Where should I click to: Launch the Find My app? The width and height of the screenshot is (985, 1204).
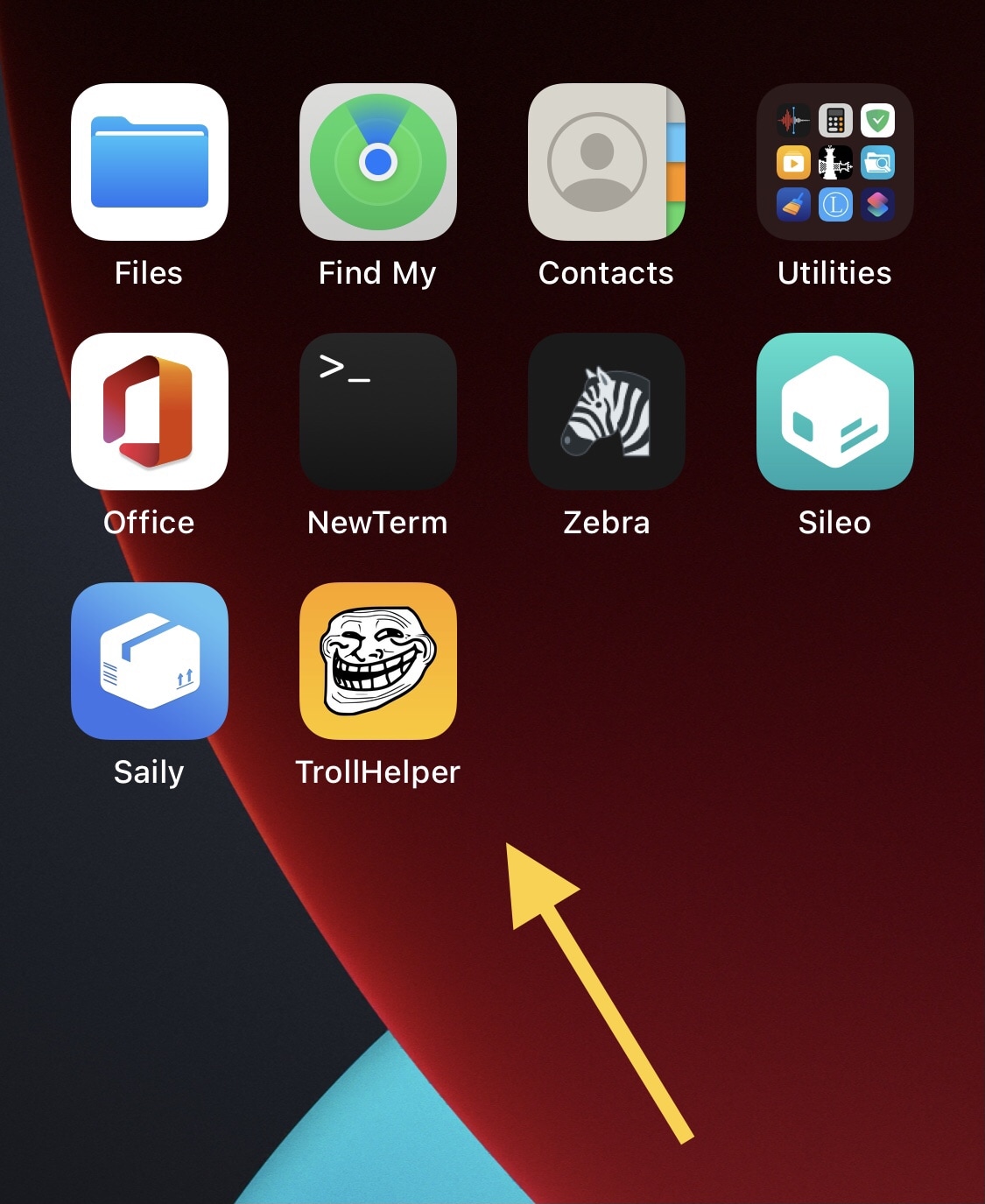[x=378, y=162]
